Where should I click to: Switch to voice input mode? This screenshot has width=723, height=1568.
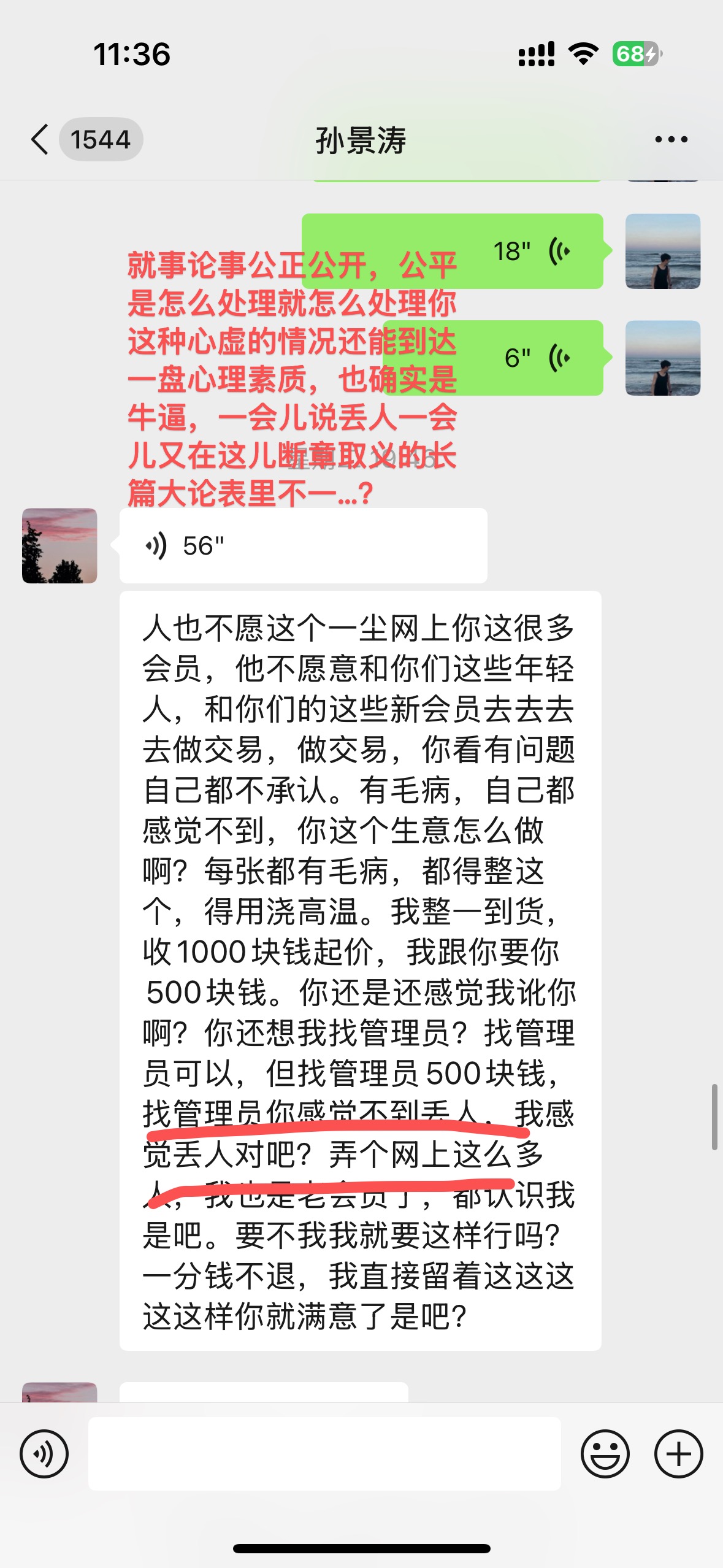click(44, 1453)
